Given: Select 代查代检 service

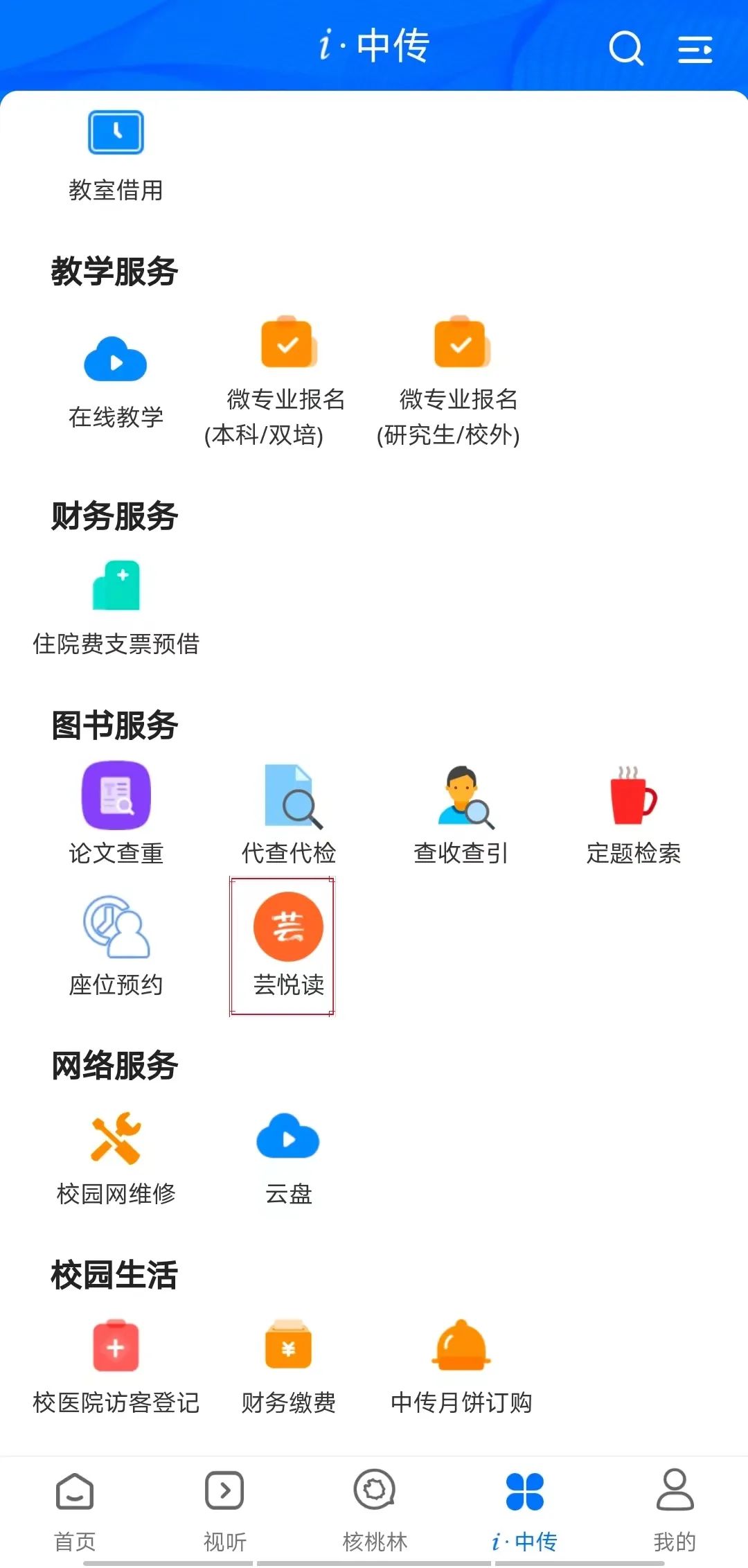Looking at the screenshot, I should tap(289, 814).
